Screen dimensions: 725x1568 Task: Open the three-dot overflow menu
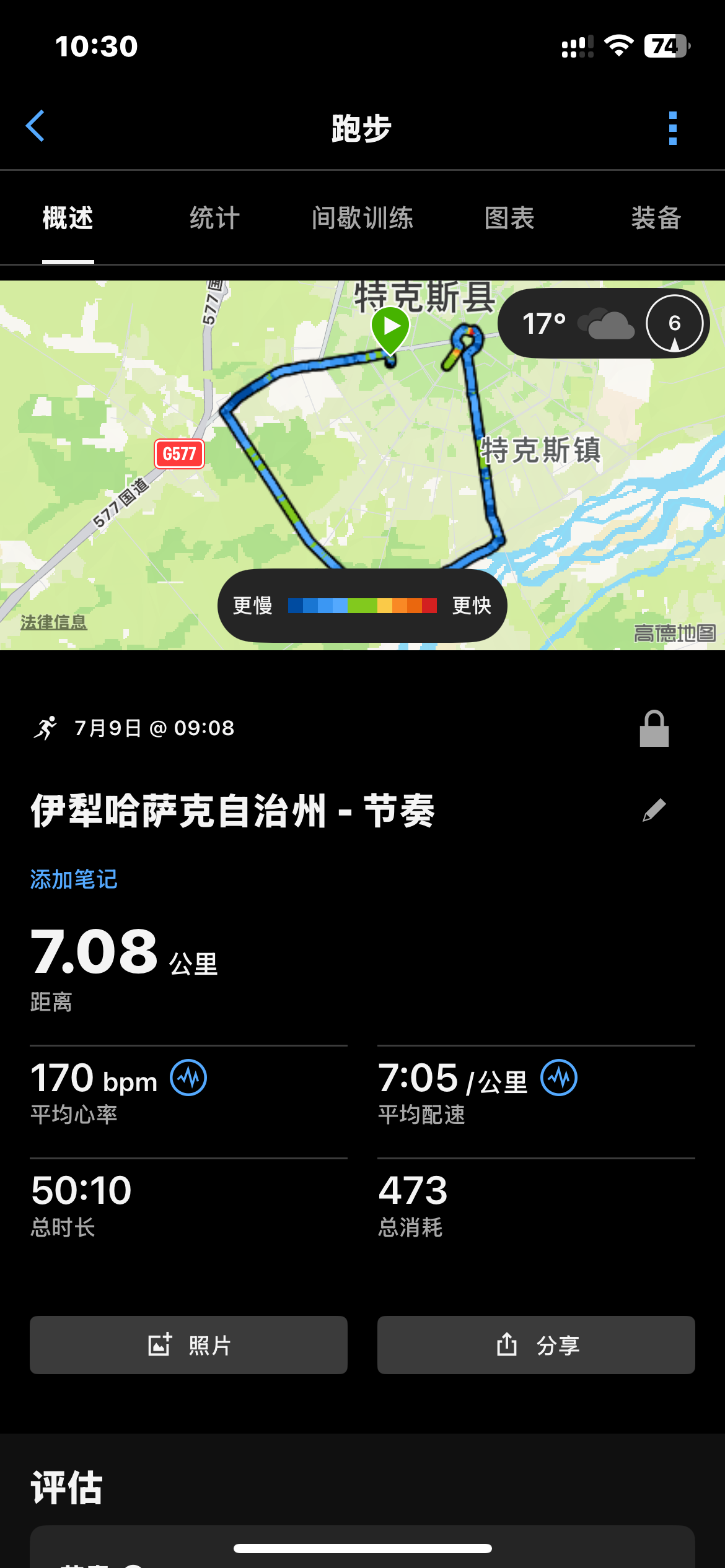673,128
